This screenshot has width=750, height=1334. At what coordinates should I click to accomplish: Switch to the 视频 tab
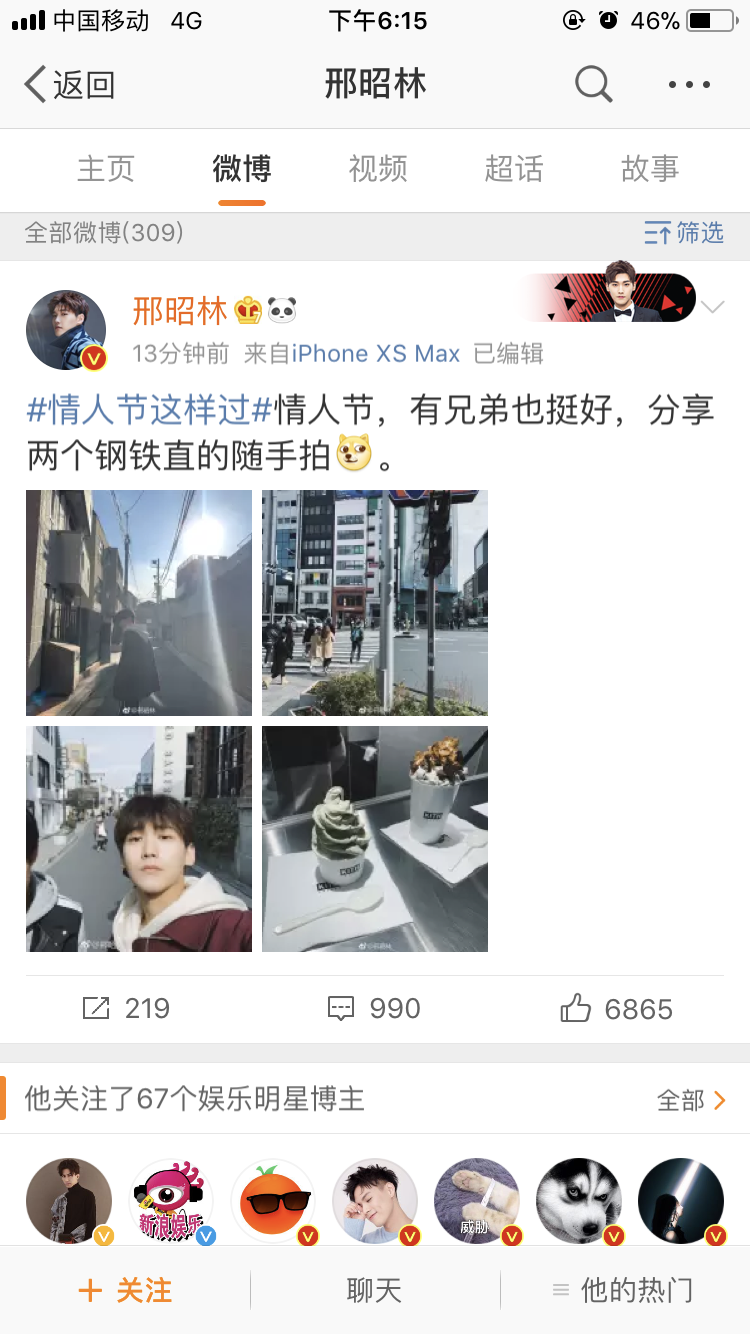378,169
